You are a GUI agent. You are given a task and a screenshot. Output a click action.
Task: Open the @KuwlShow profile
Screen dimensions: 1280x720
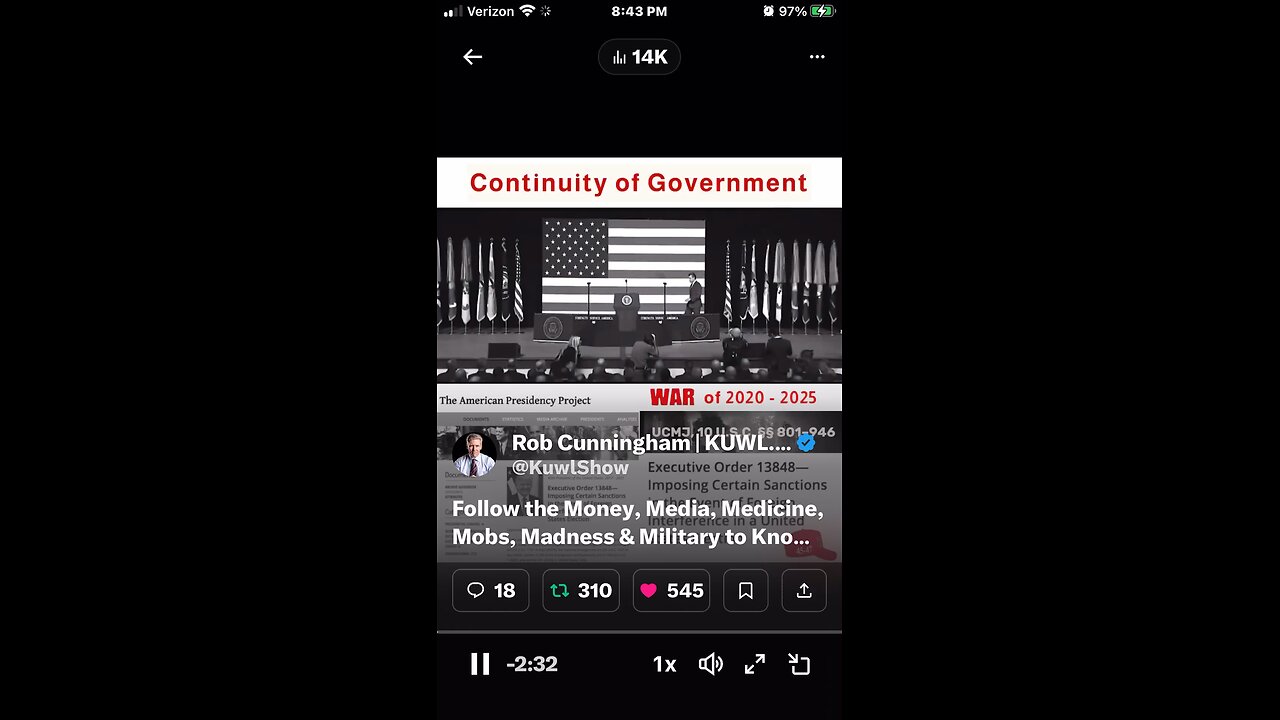pos(570,467)
